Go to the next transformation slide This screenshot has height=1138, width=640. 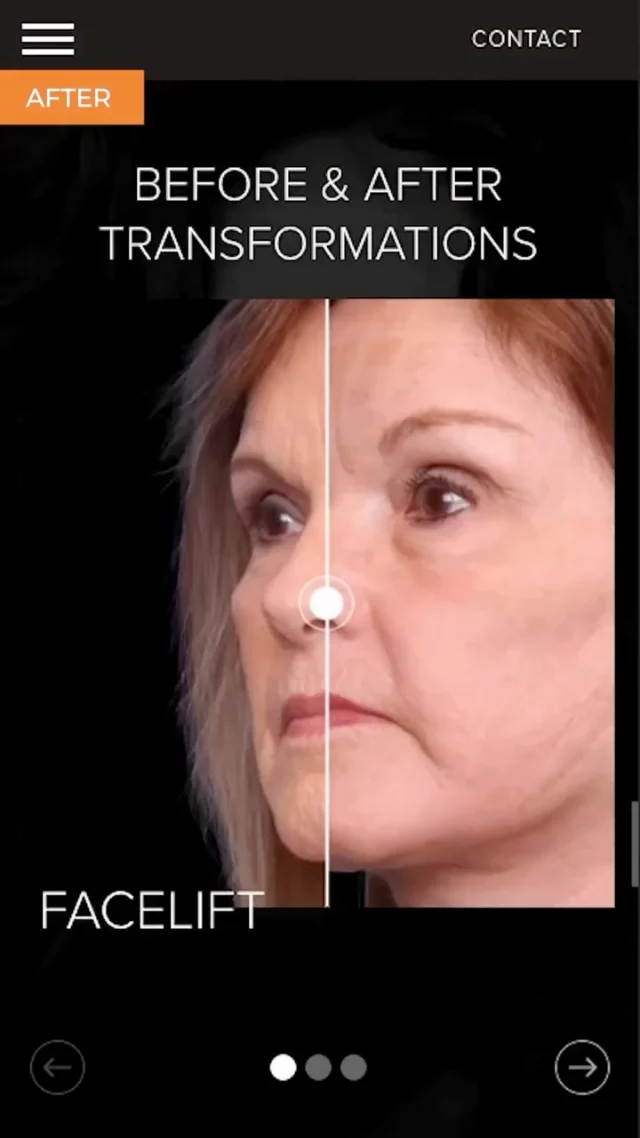[x=582, y=1067]
